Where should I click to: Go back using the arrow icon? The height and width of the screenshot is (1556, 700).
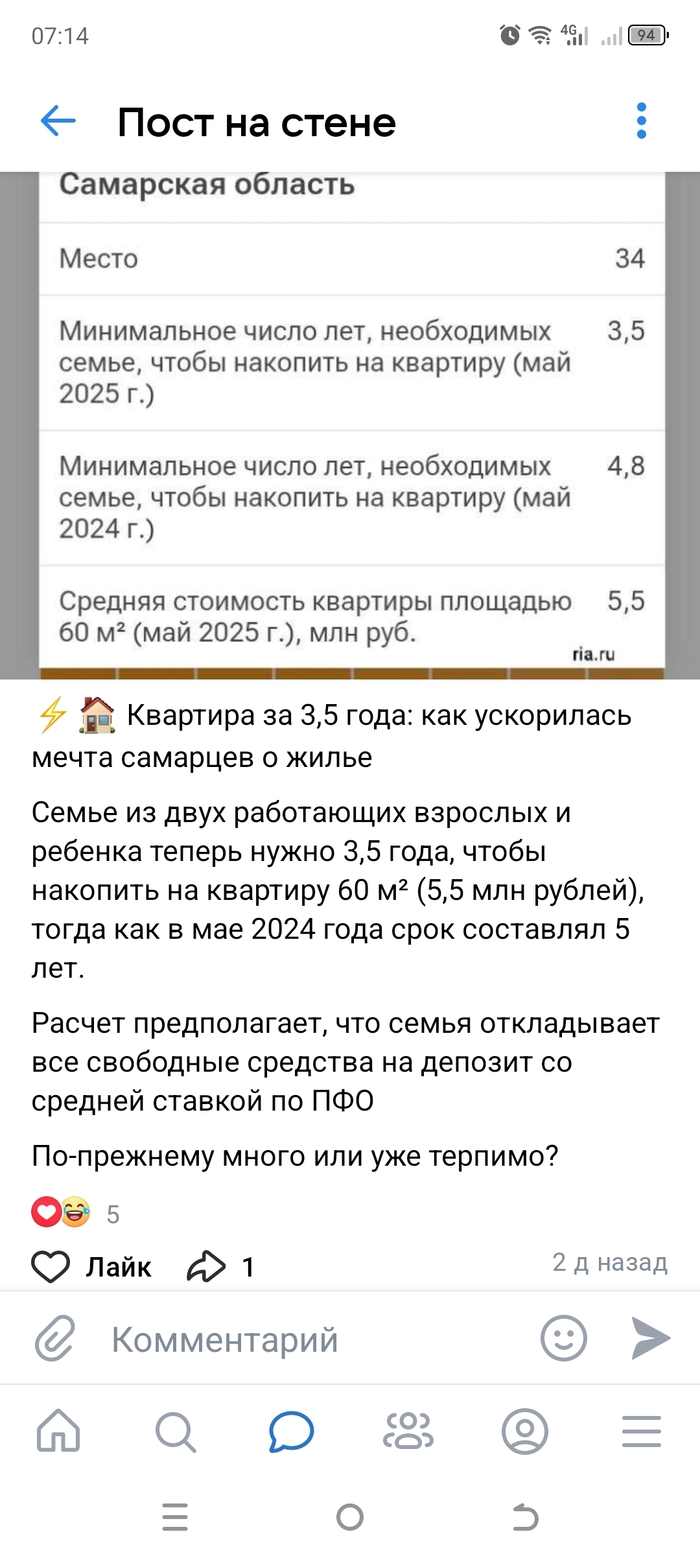tap(58, 122)
